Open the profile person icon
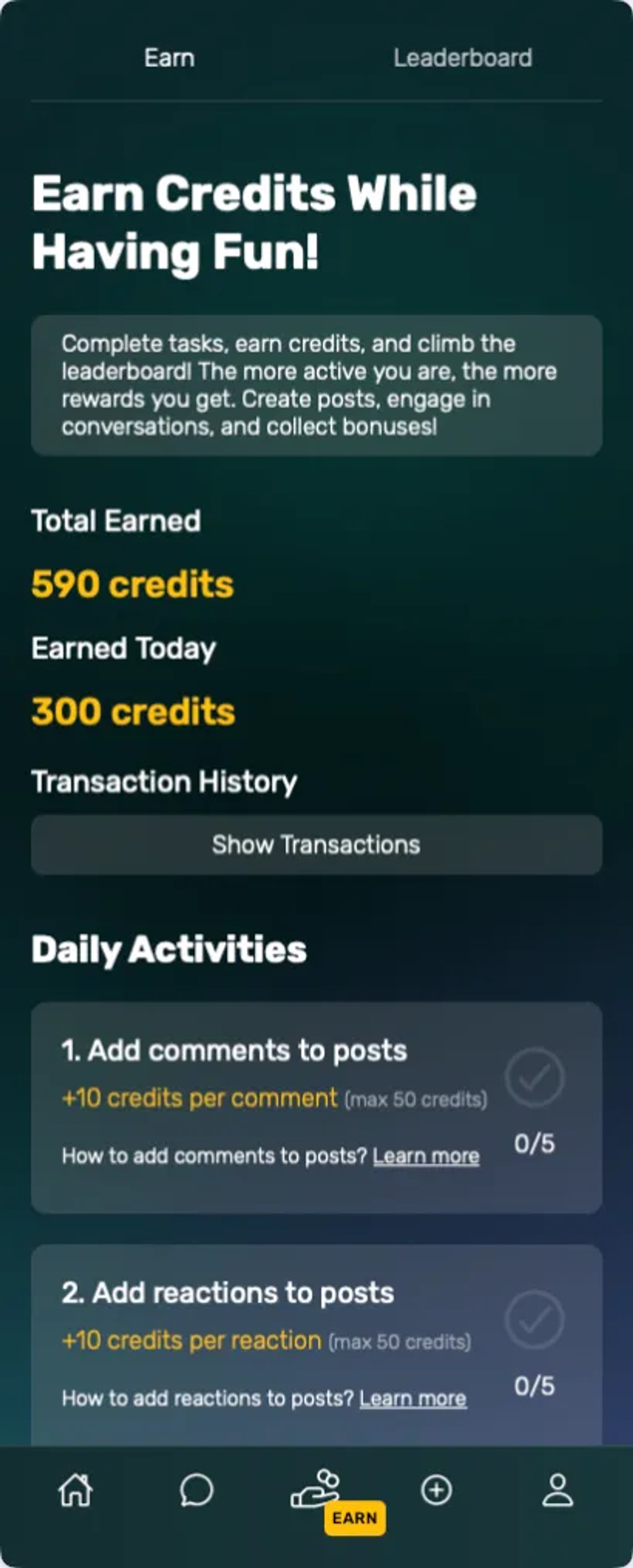The height and width of the screenshot is (1568, 633). coord(556,1490)
